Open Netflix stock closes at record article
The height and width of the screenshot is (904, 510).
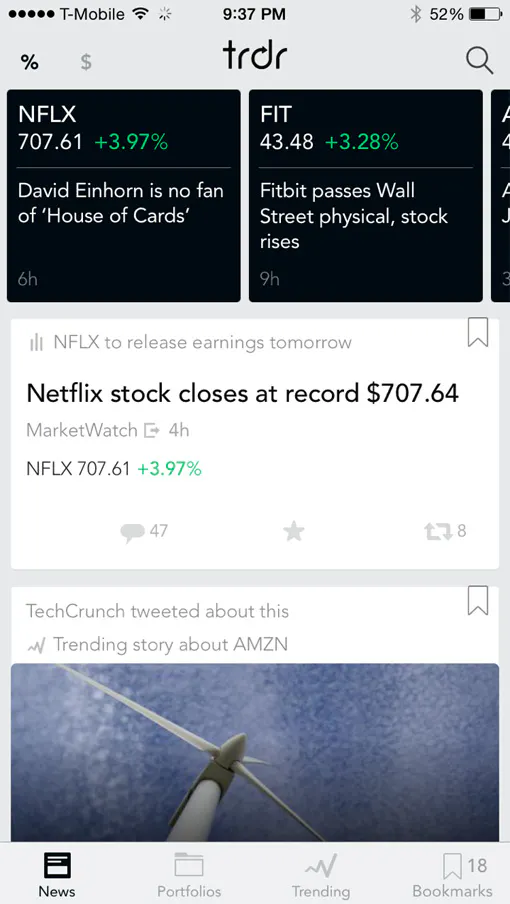[243, 393]
